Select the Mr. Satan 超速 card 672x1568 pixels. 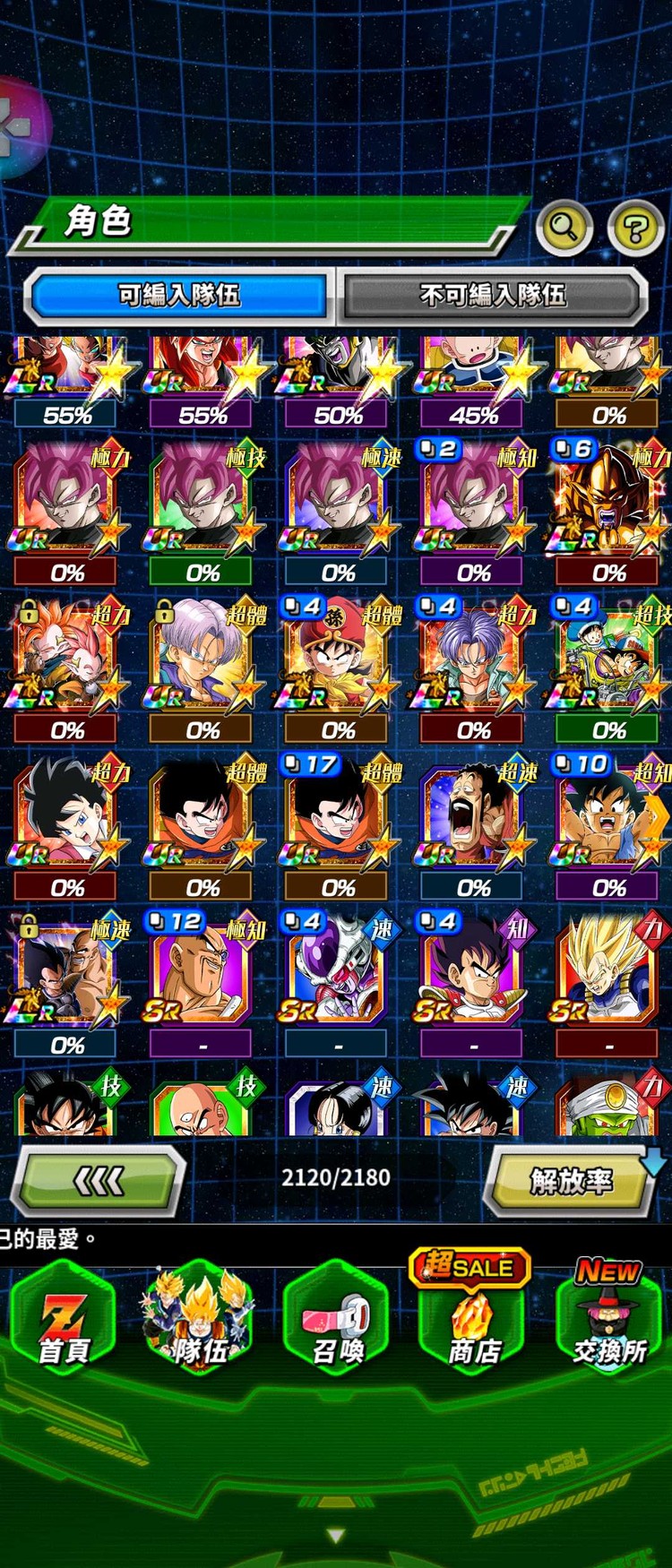[x=473, y=815]
